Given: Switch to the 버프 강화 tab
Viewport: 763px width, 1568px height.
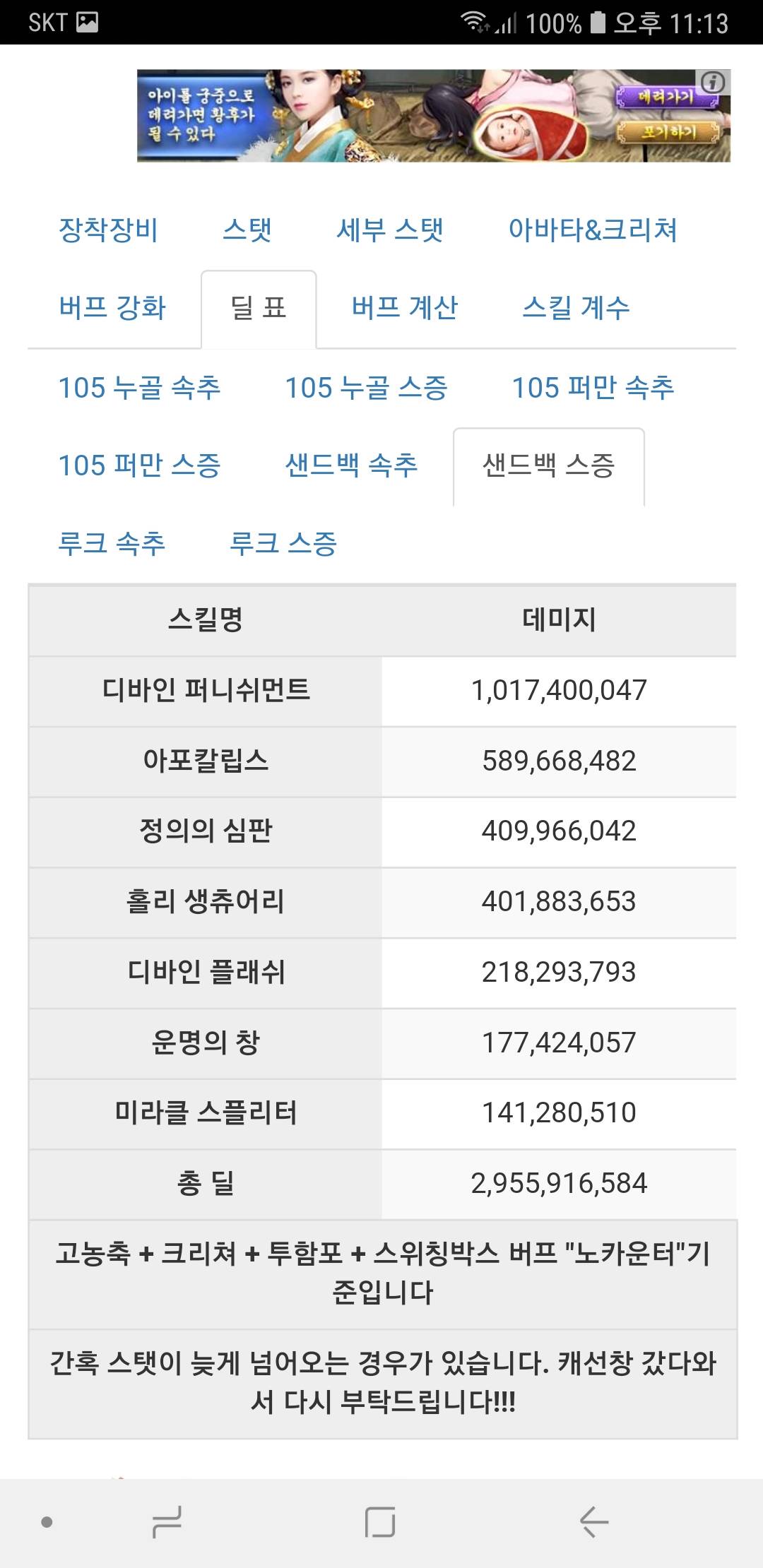Looking at the screenshot, I should (112, 307).
